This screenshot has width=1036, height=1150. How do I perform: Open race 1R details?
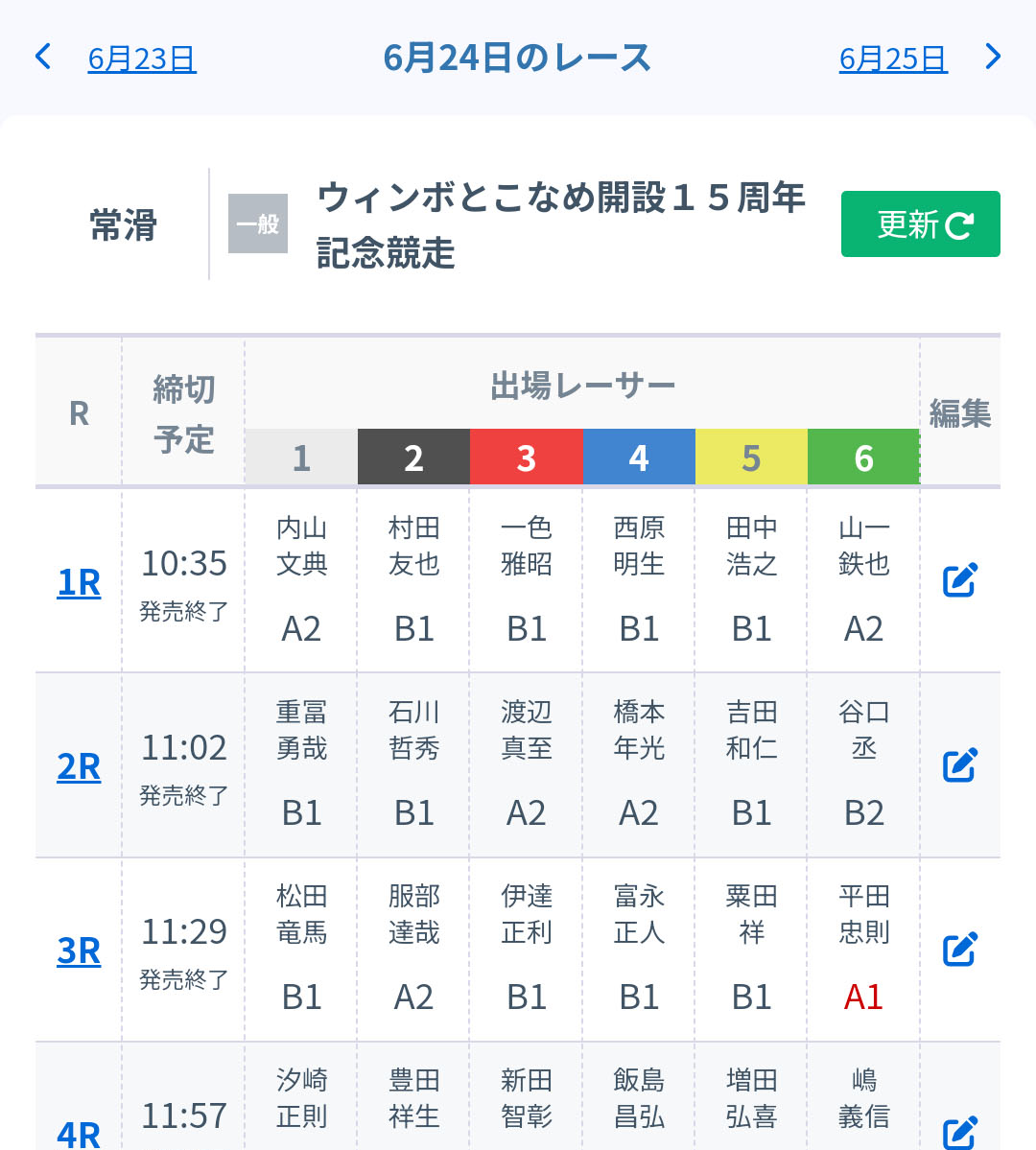(x=79, y=582)
